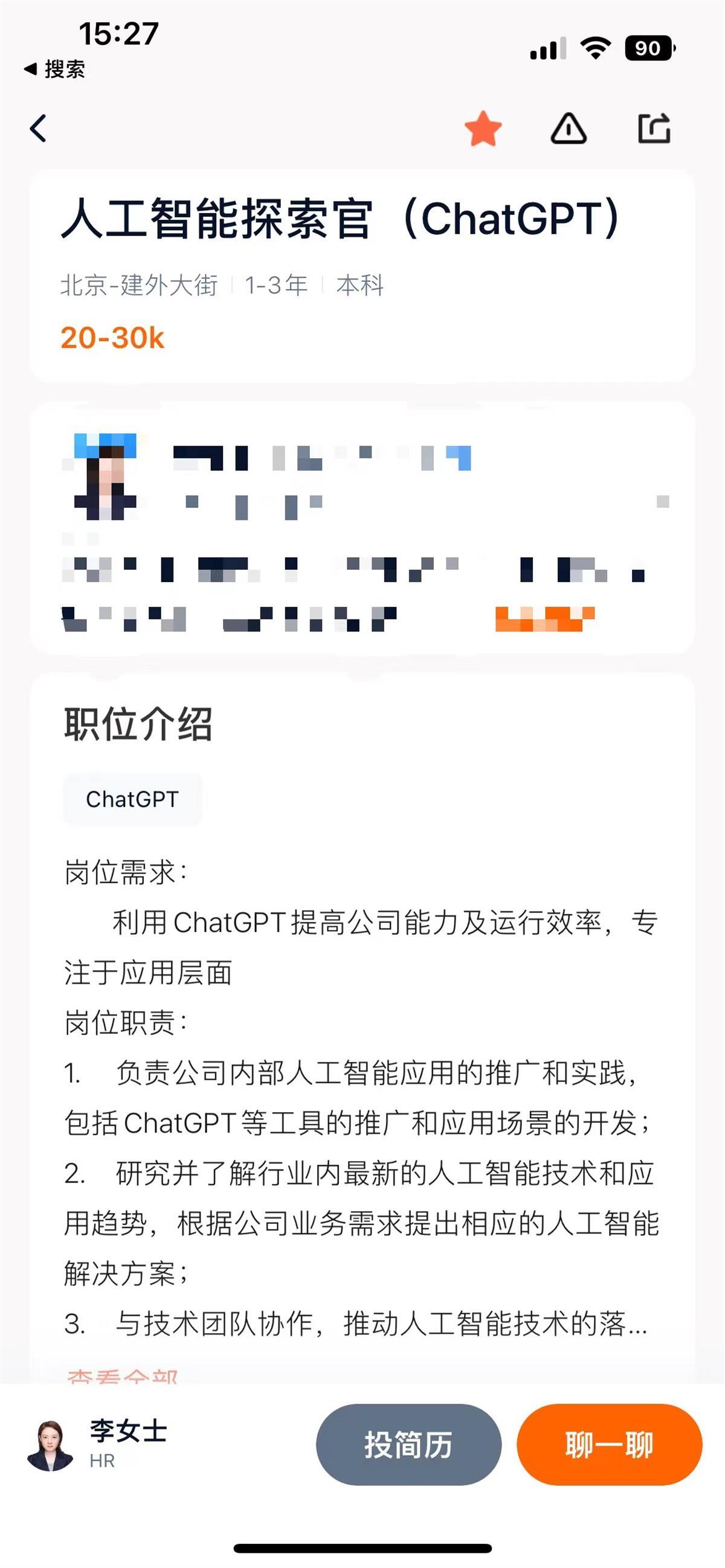Report this job via the warning triangle
The width and height of the screenshot is (725, 1568).
pos(568,129)
